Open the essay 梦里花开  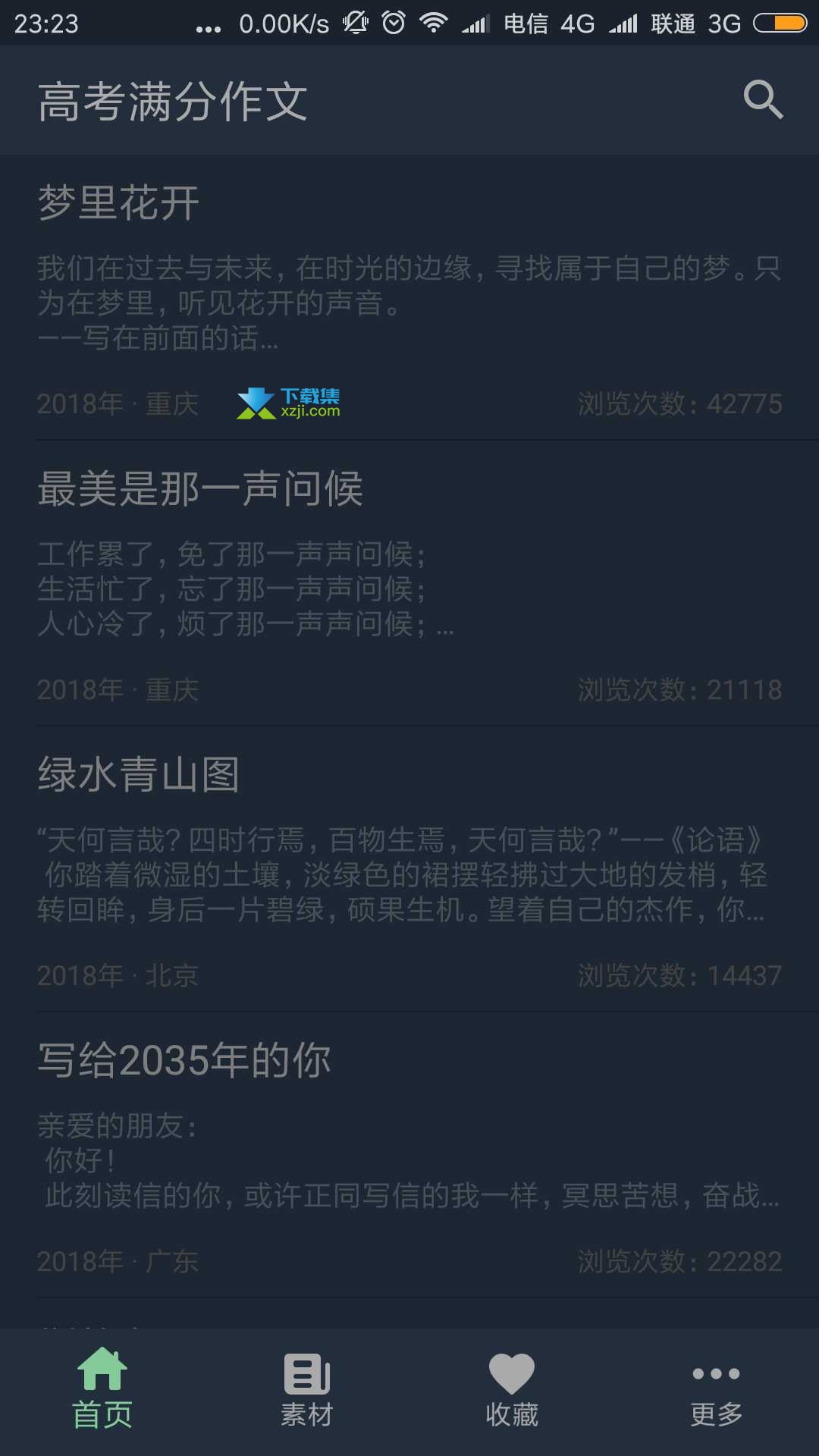point(409,298)
